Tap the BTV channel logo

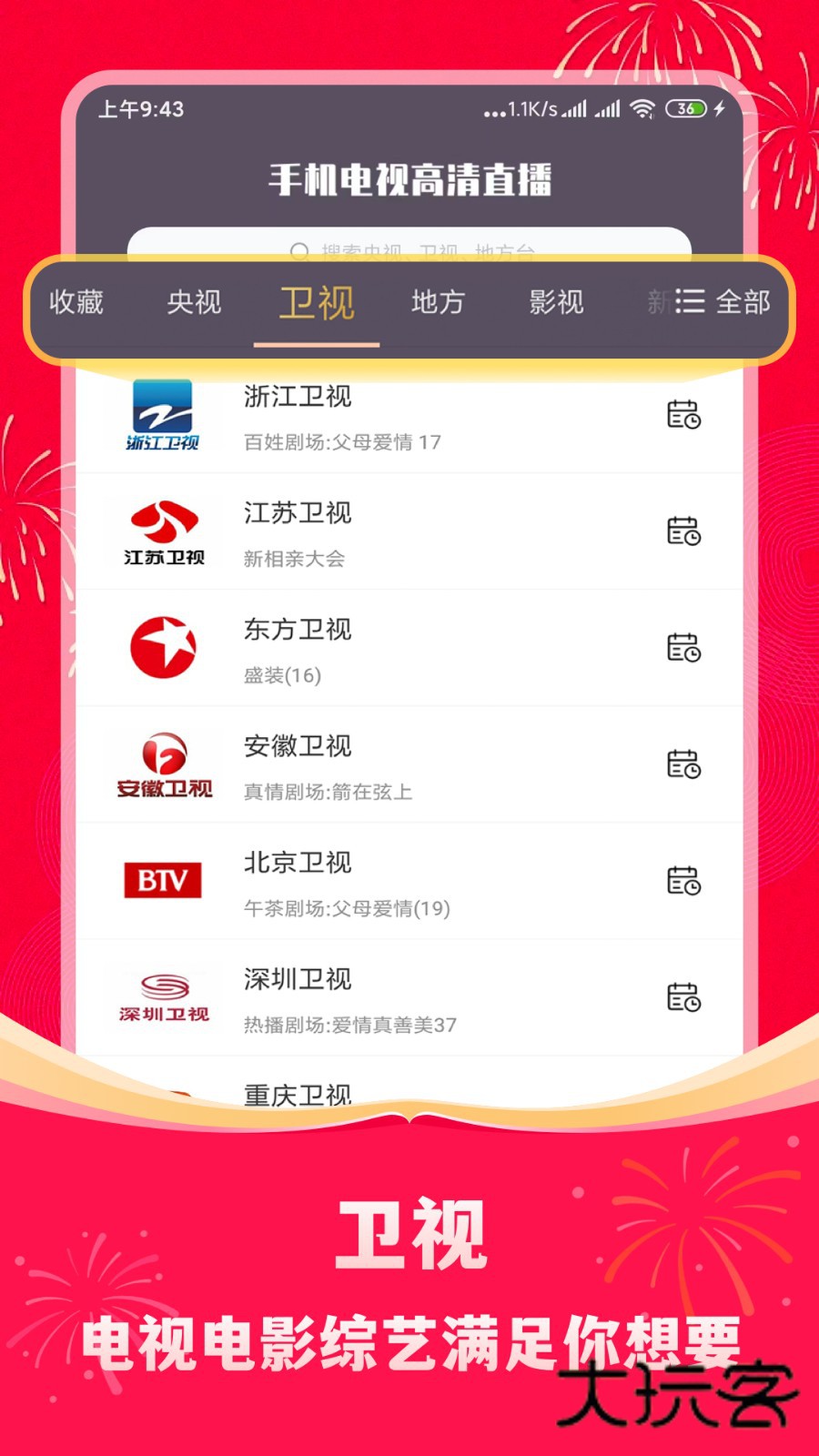tap(163, 880)
